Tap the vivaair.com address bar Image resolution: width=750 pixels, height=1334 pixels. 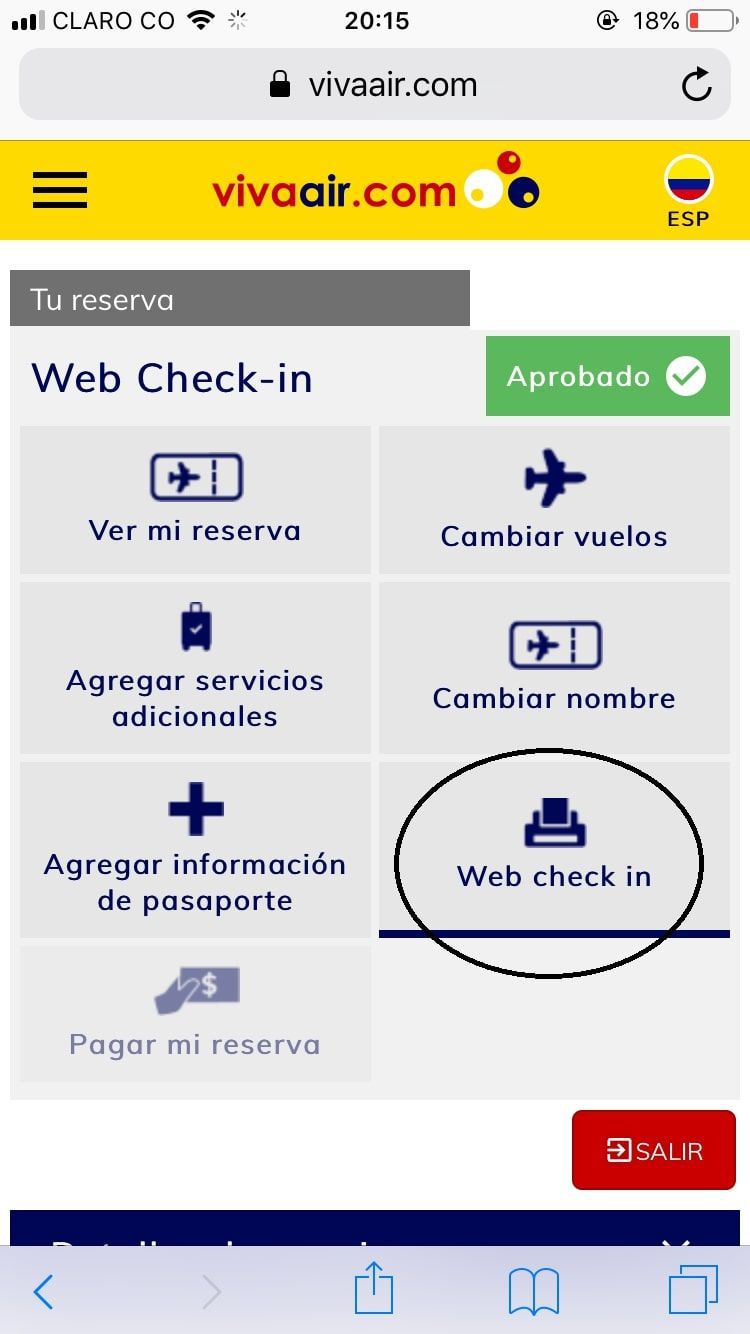(x=375, y=85)
